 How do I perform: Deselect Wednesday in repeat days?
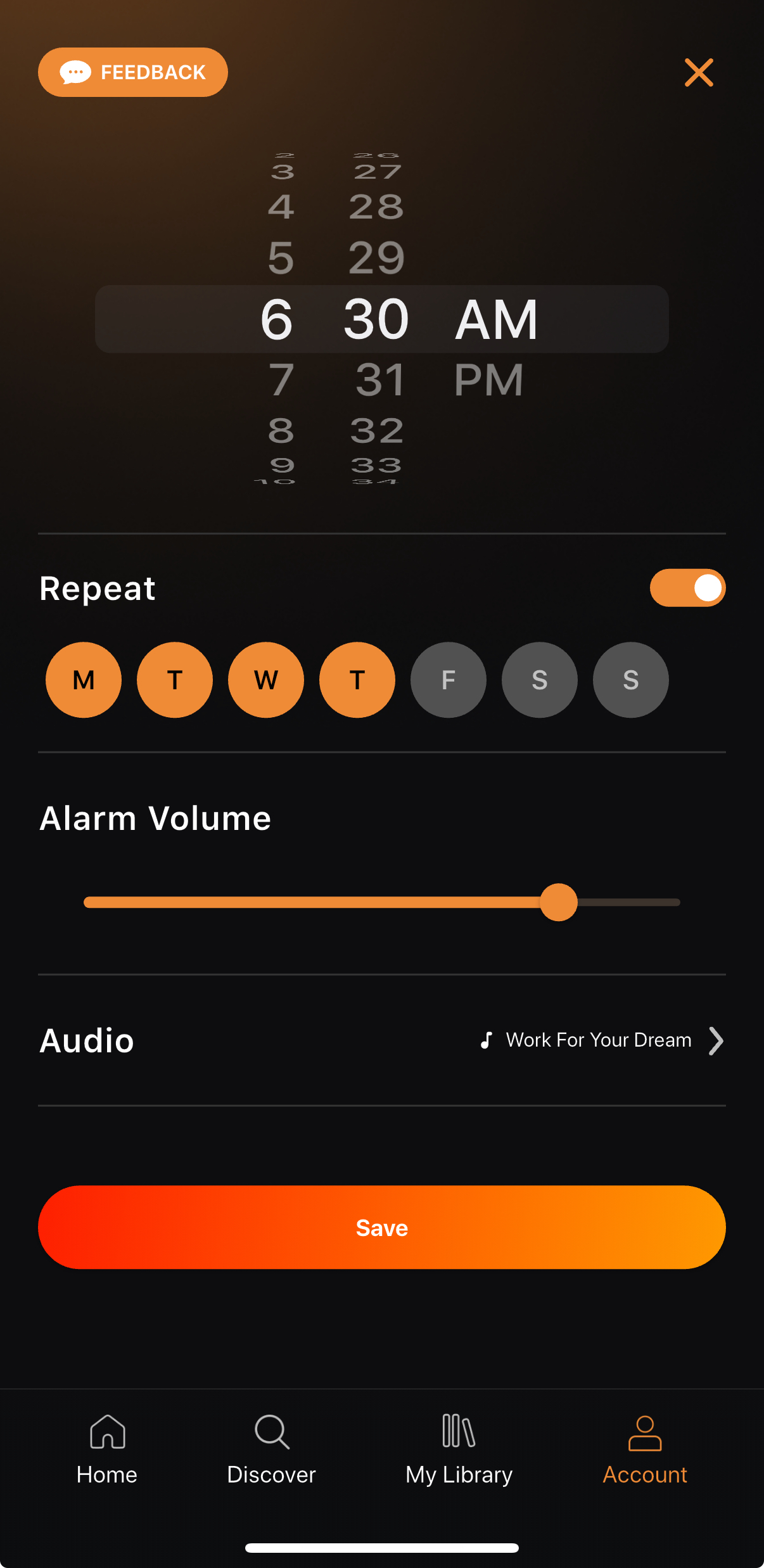266,680
